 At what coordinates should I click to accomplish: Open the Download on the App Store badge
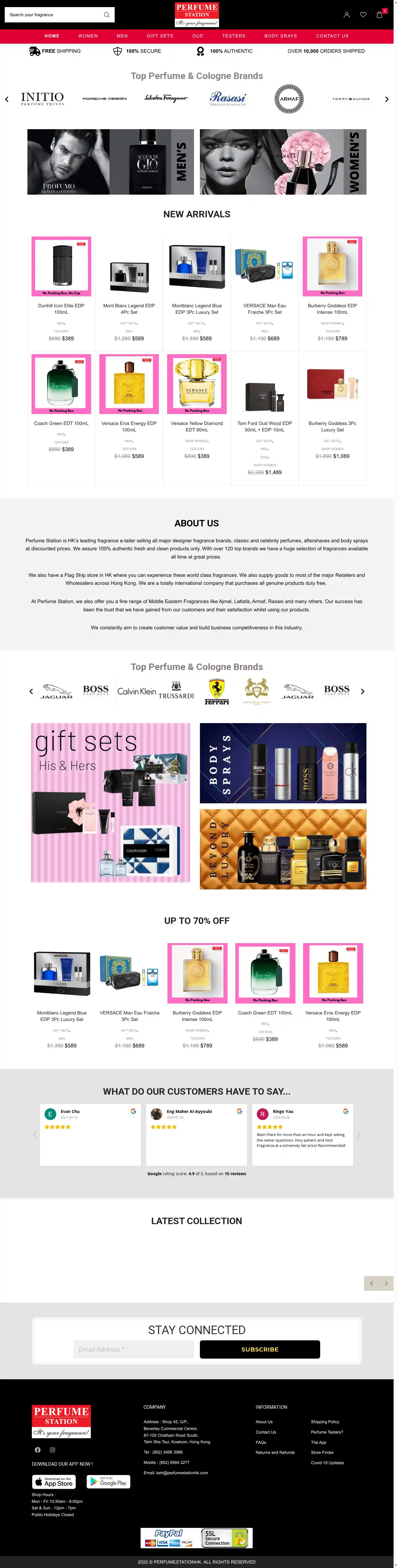click(x=54, y=1481)
